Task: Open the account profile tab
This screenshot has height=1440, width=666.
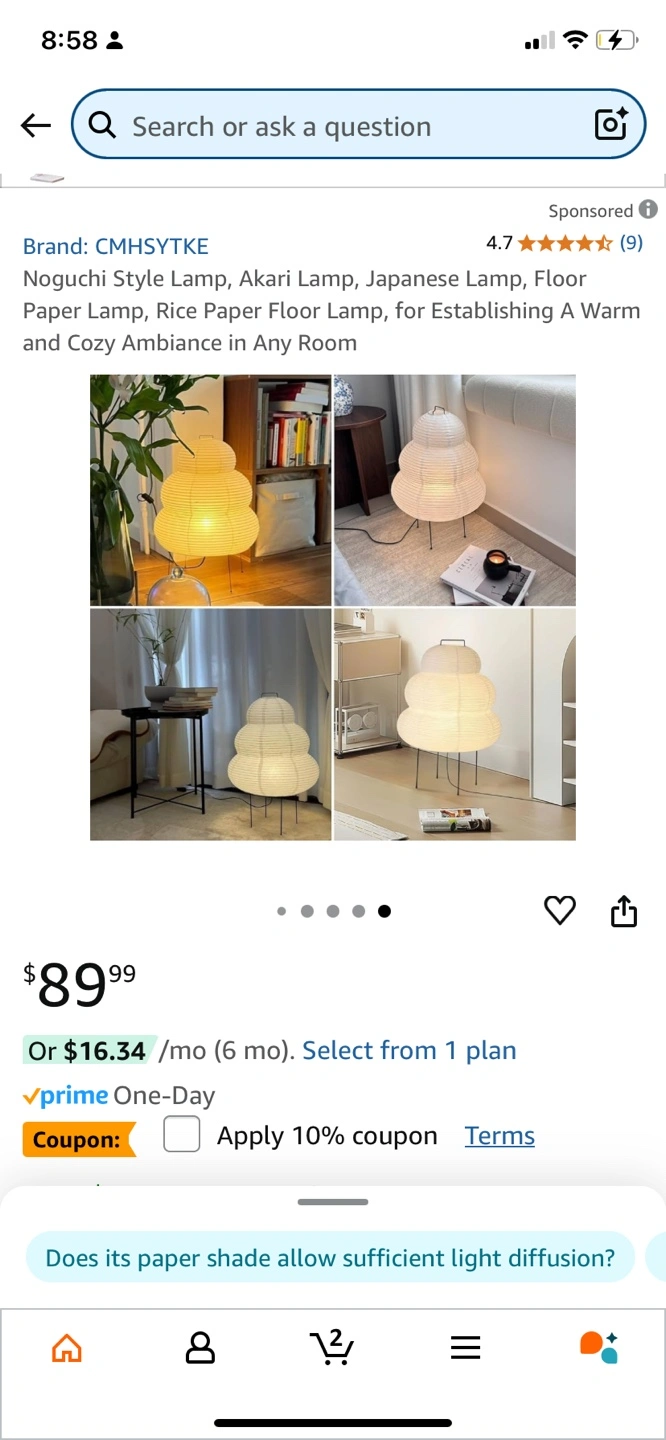Action: point(200,1347)
